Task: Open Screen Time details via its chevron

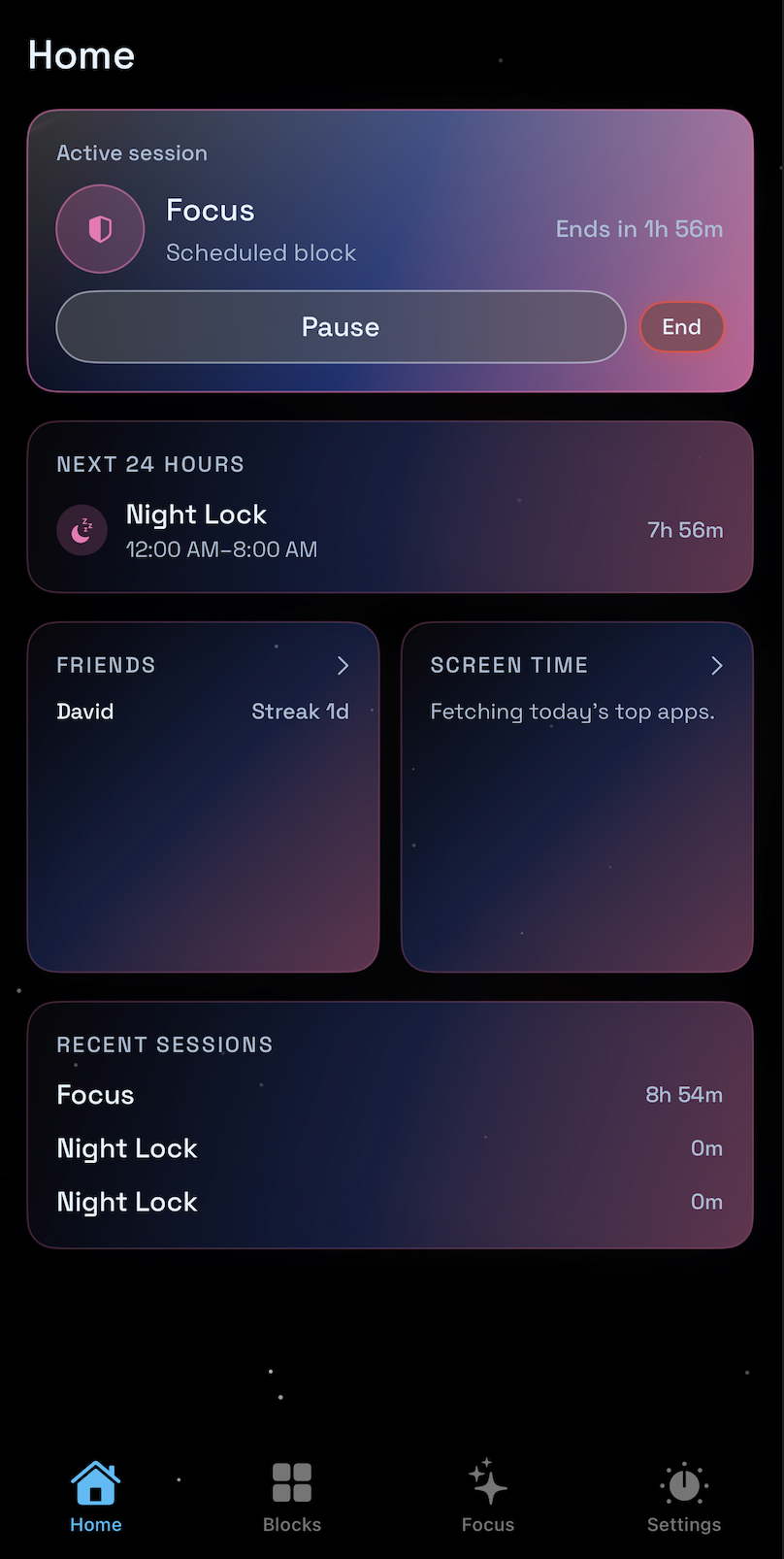Action: (x=717, y=666)
